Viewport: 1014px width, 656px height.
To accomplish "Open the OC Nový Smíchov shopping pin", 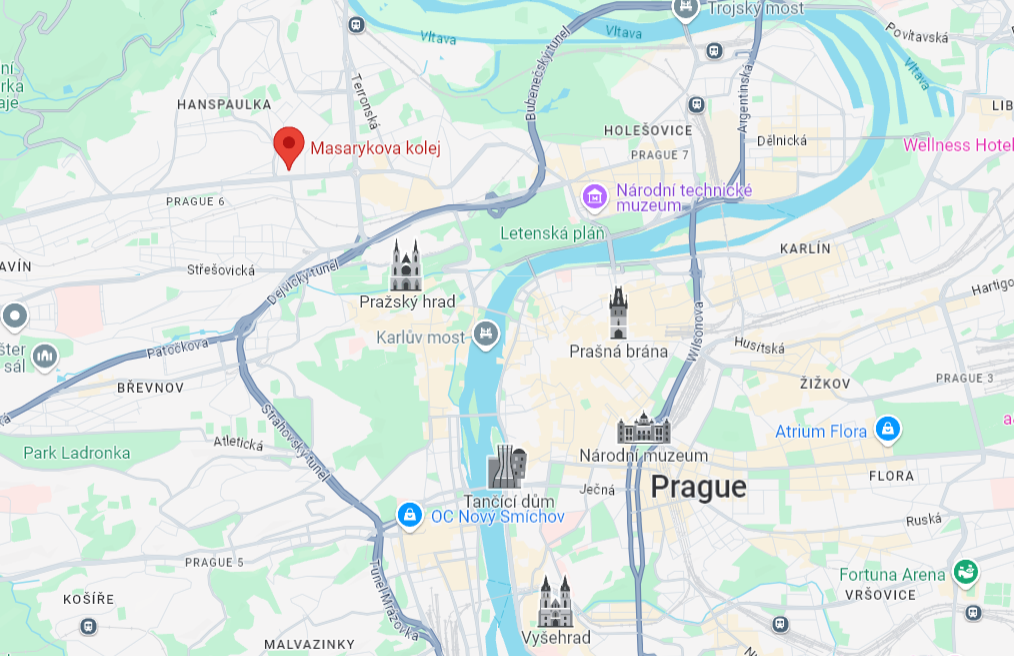I will tap(408, 516).
